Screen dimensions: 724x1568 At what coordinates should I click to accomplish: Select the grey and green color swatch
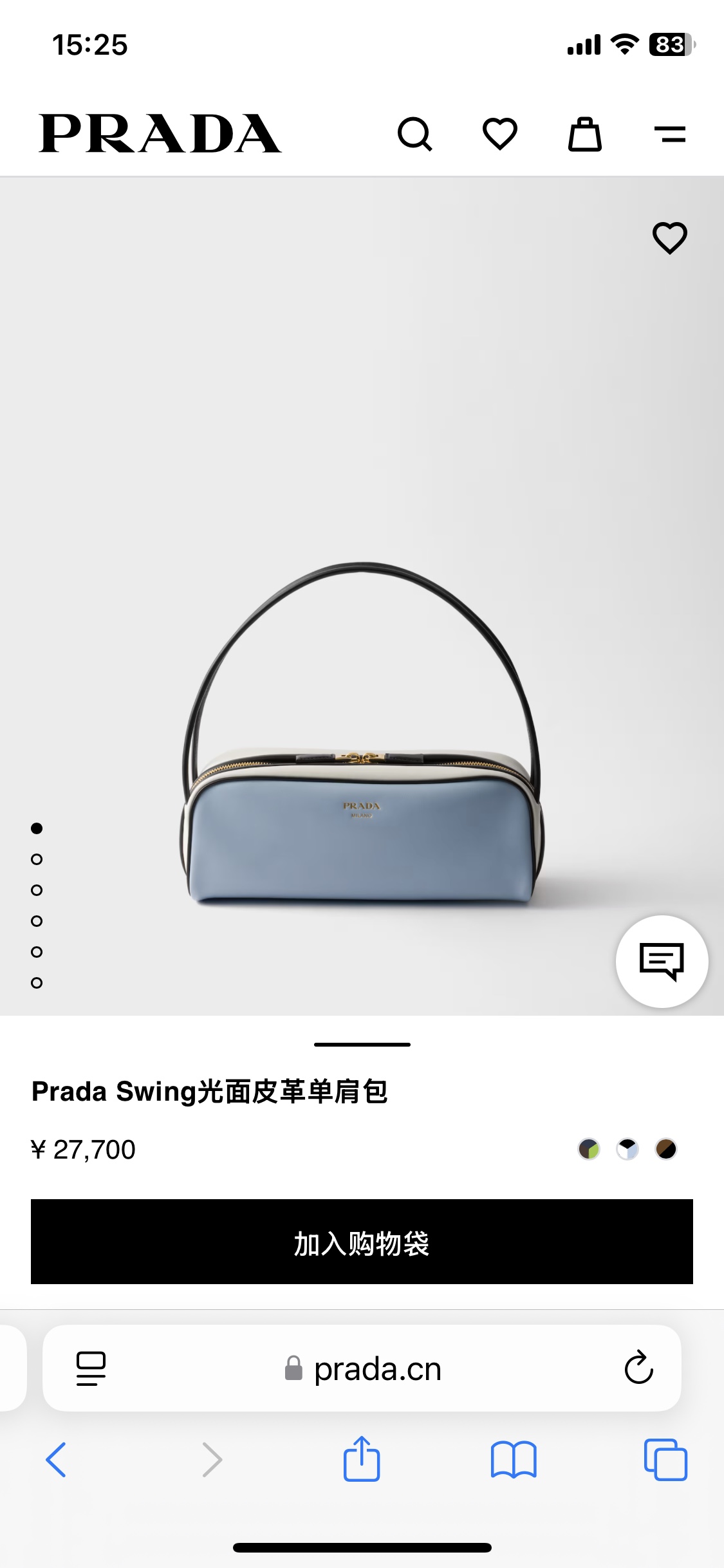click(x=589, y=1149)
